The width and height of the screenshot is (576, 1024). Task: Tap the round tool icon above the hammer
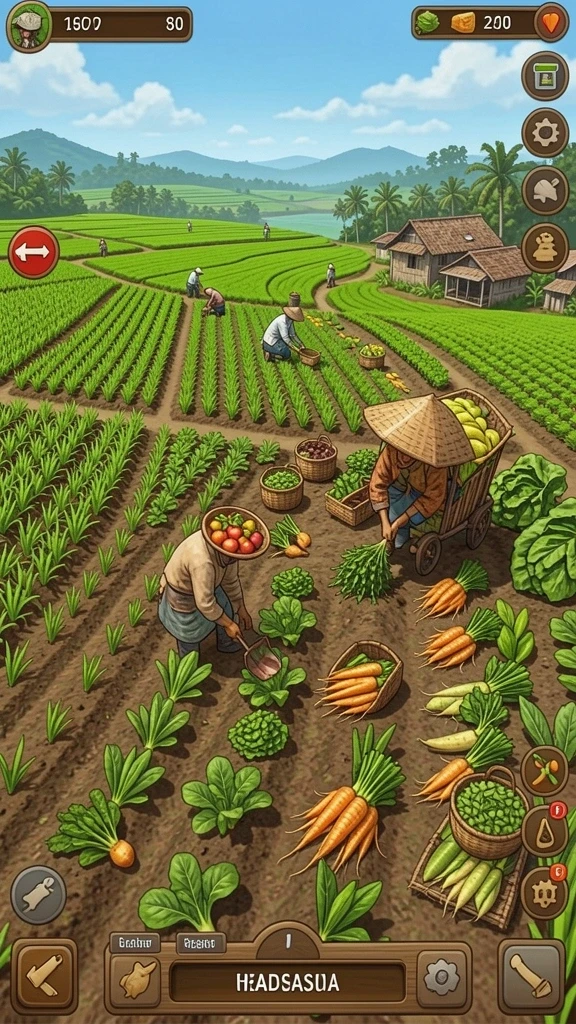[39, 894]
